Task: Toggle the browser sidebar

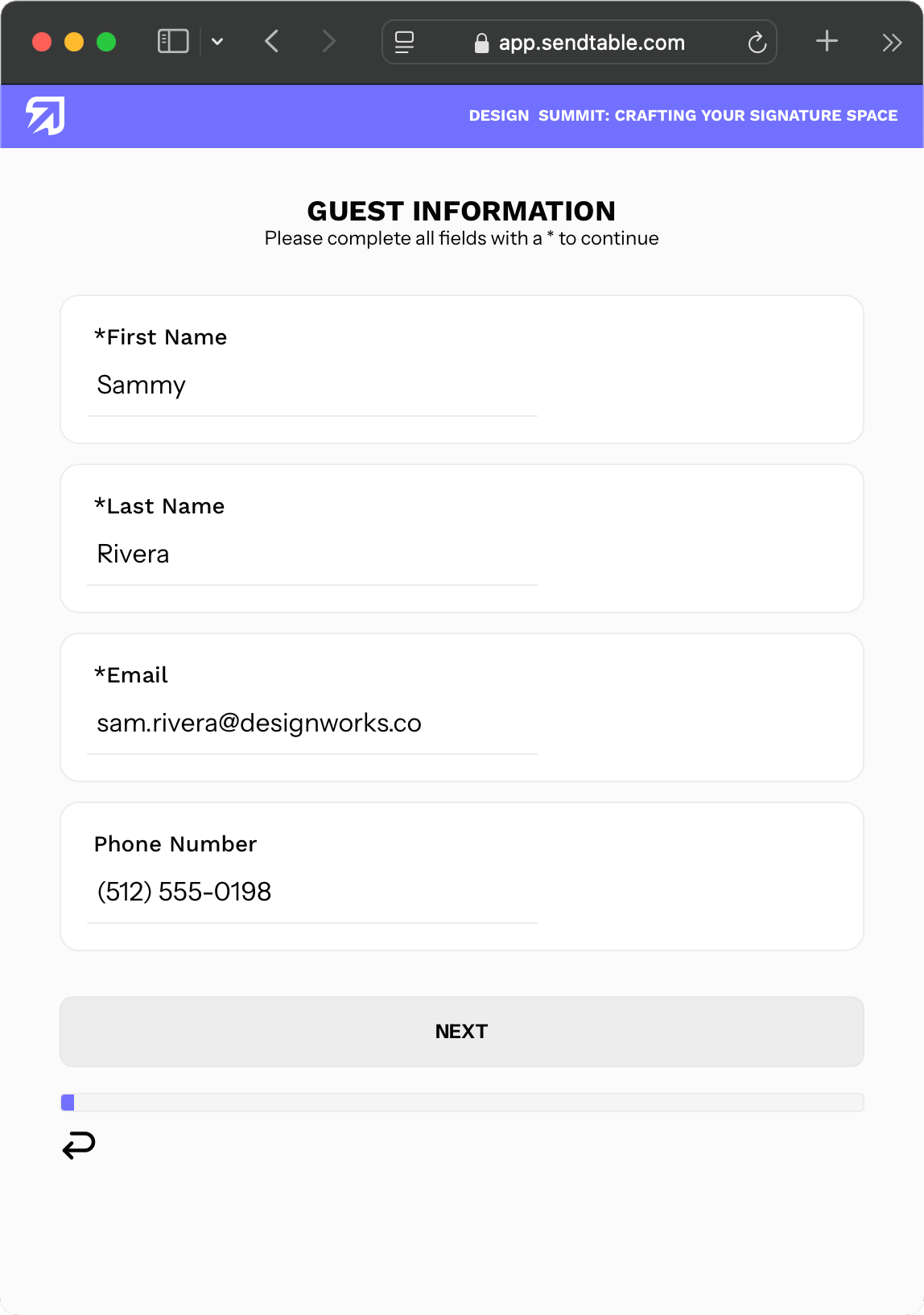Action: (x=173, y=41)
